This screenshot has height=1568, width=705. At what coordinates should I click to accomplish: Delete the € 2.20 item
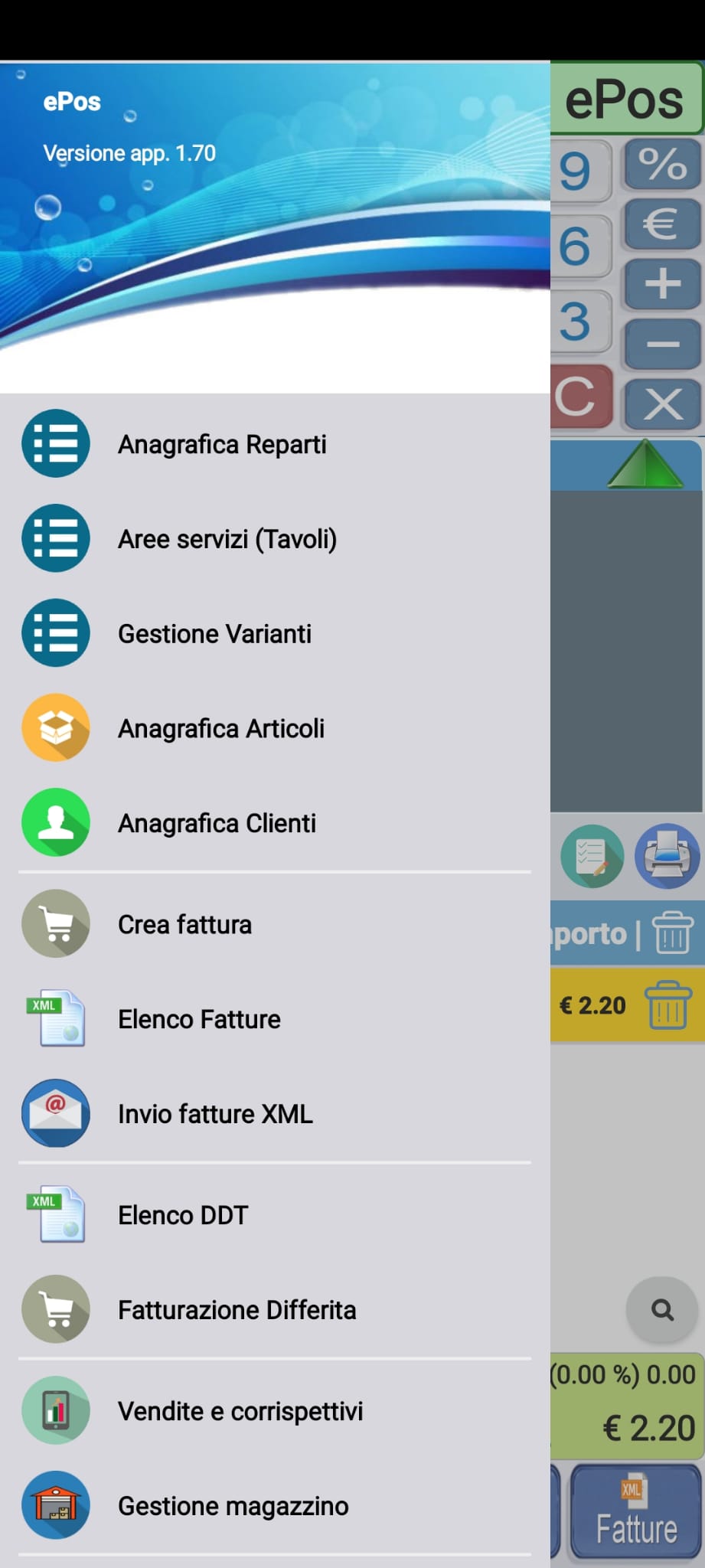coord(667,1005)
